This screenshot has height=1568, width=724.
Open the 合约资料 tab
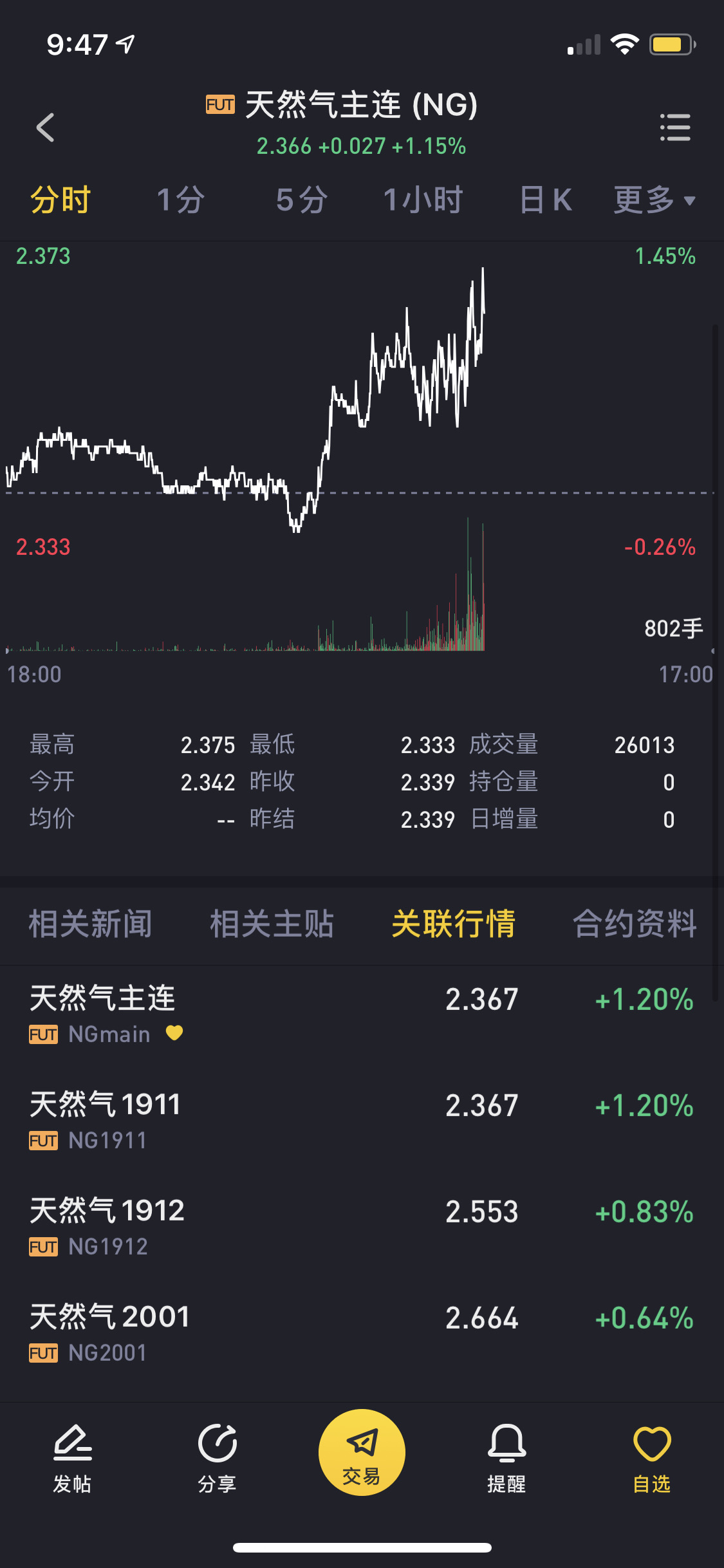coord(635,924)
